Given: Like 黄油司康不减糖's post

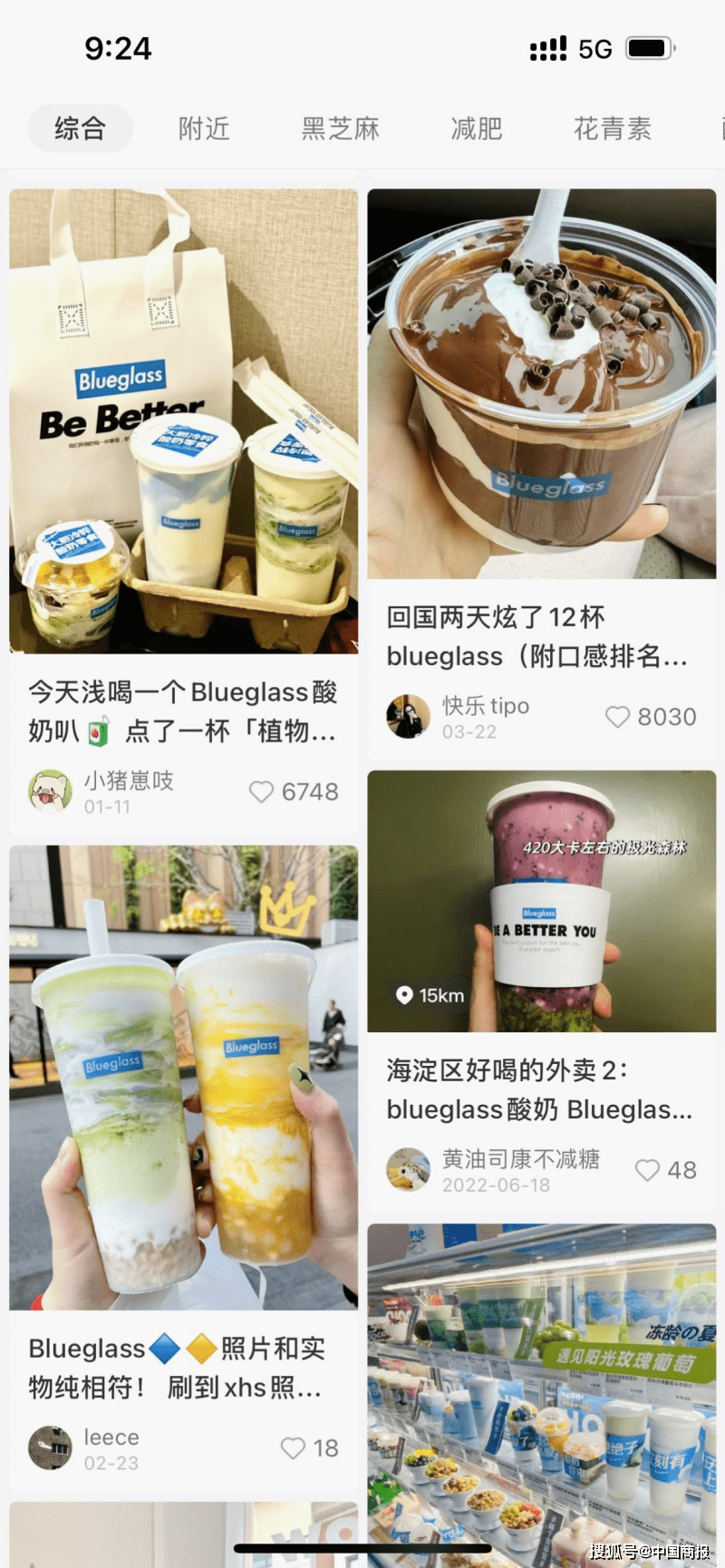Looking at the screenshot, I should point(647,1170).
